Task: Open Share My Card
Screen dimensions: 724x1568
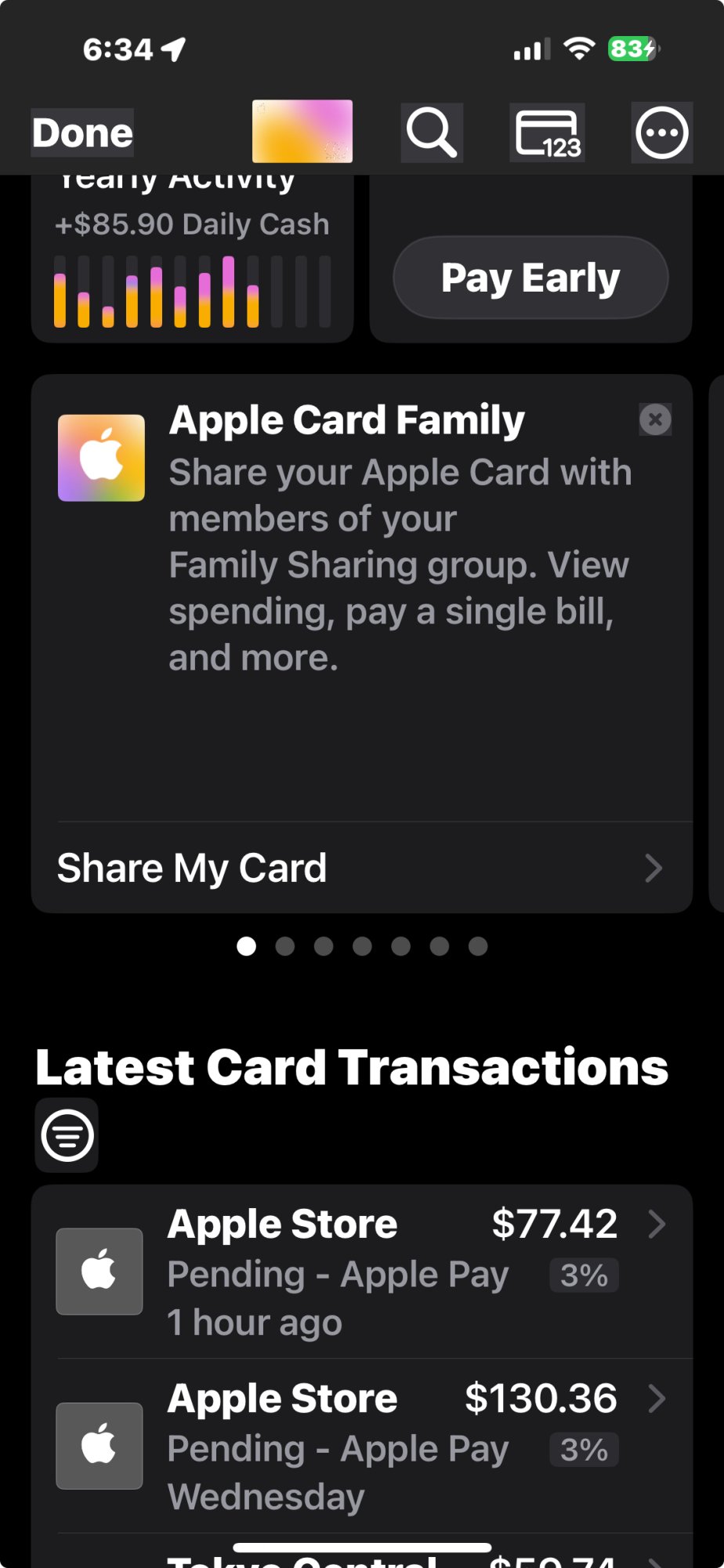Action: pos(191,868)
